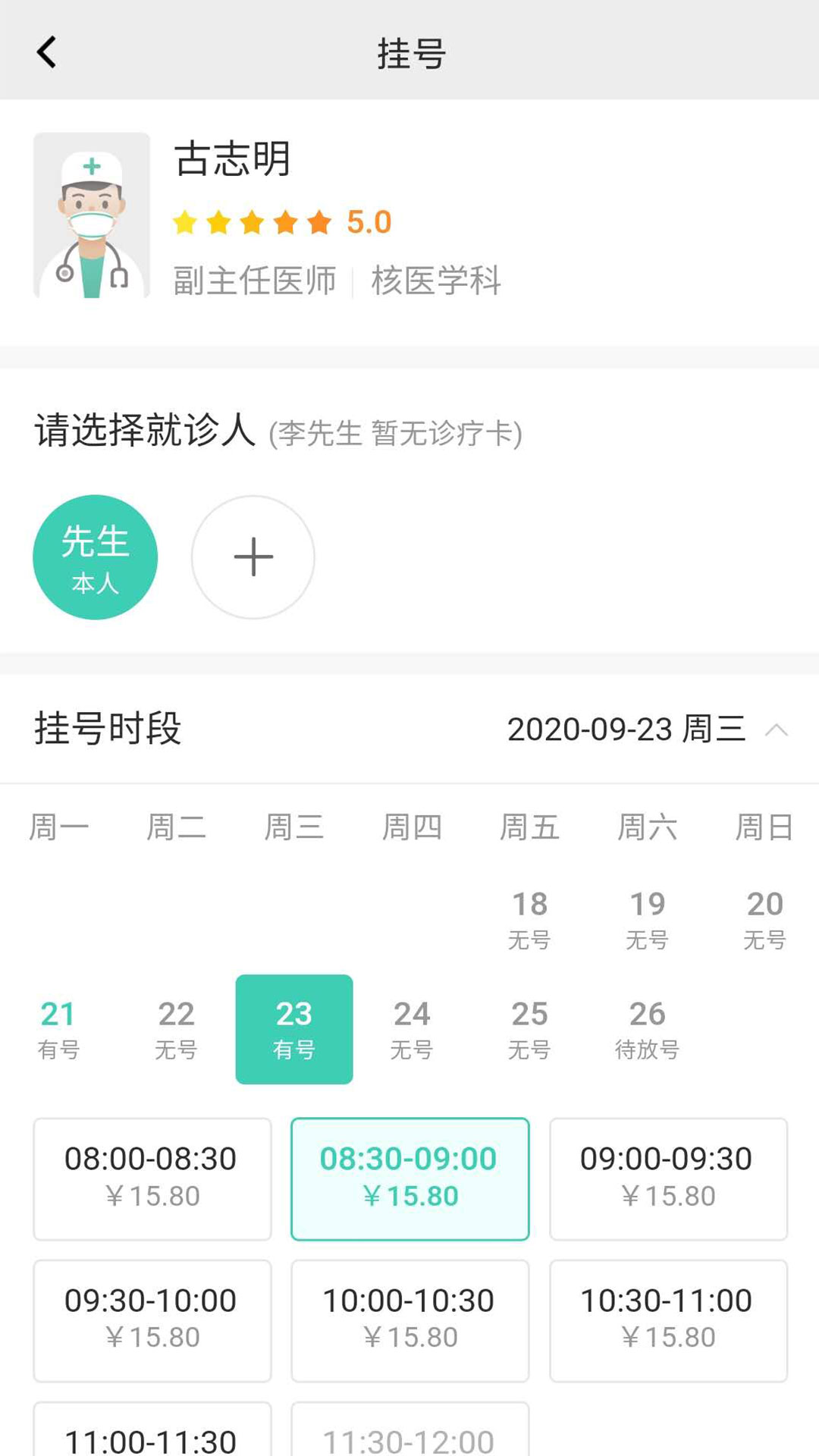This screenshot has height=1456, width=819.
Task: Add a new patient with plus button
Action: [253, 557]
